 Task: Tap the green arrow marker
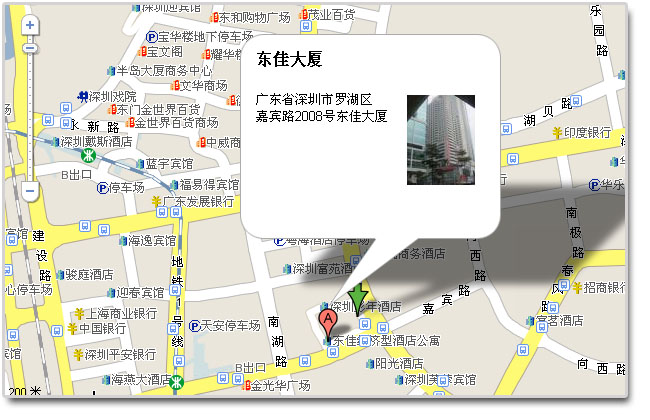[359, 298]
